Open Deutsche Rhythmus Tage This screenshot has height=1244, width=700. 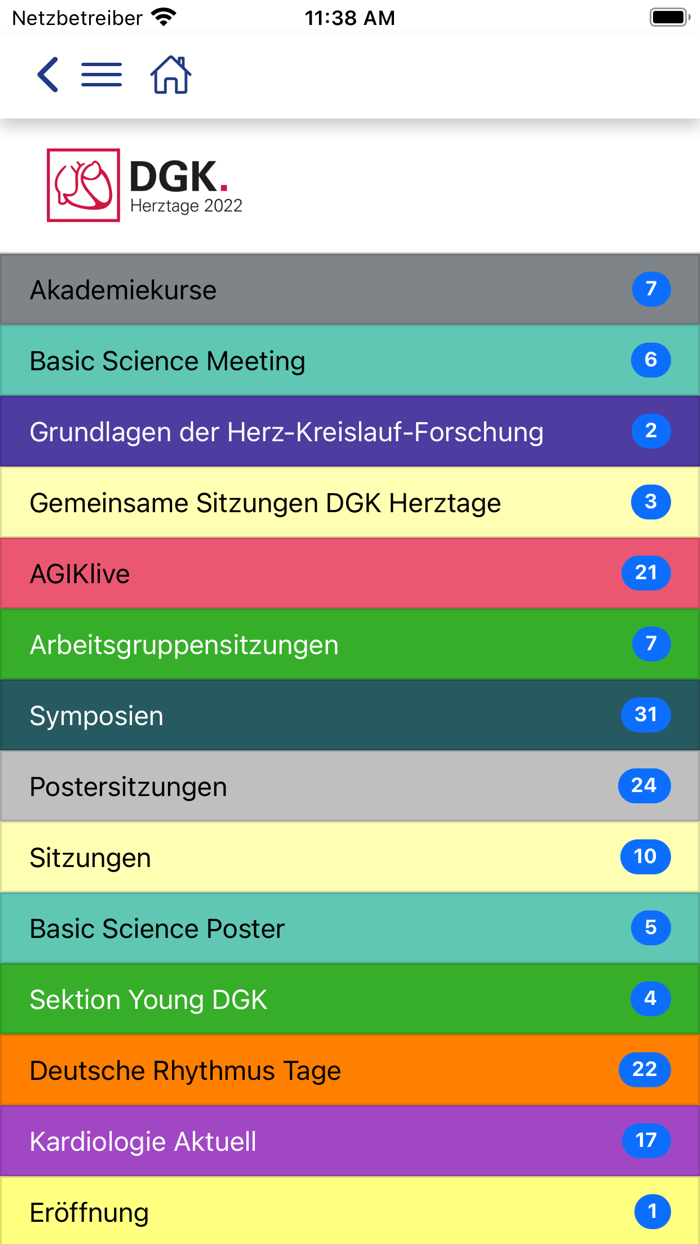tap(350, 1071)
